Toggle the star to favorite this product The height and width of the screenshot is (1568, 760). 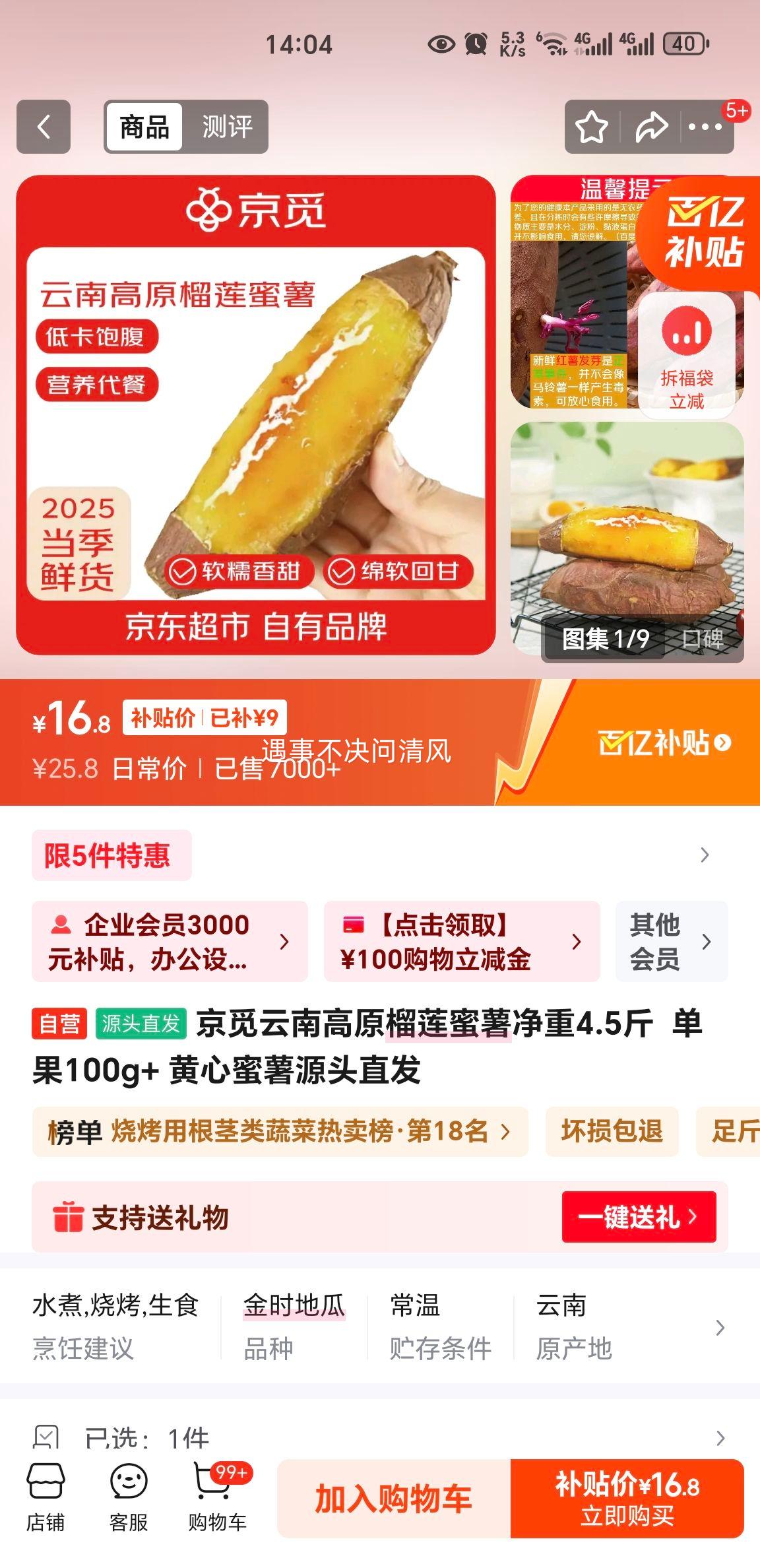tap(592, 127)
